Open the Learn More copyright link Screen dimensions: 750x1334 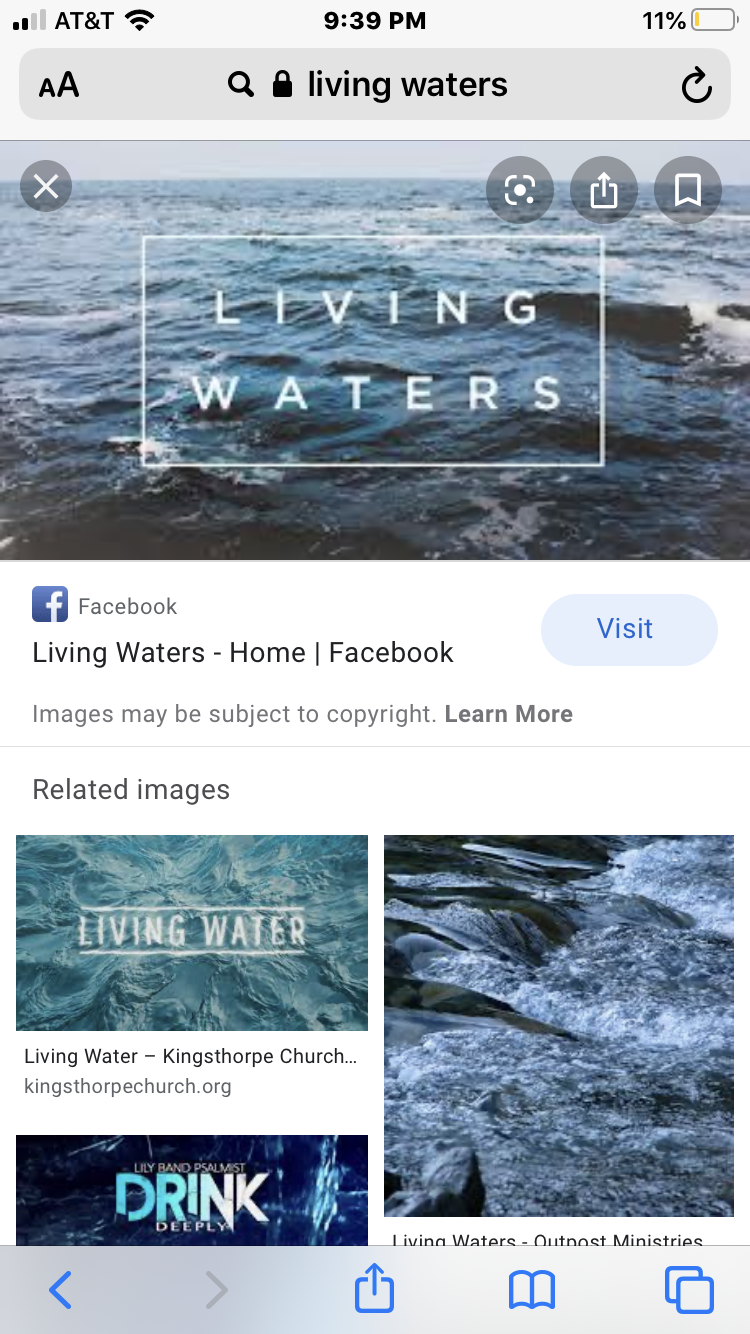tap(508, 714)
